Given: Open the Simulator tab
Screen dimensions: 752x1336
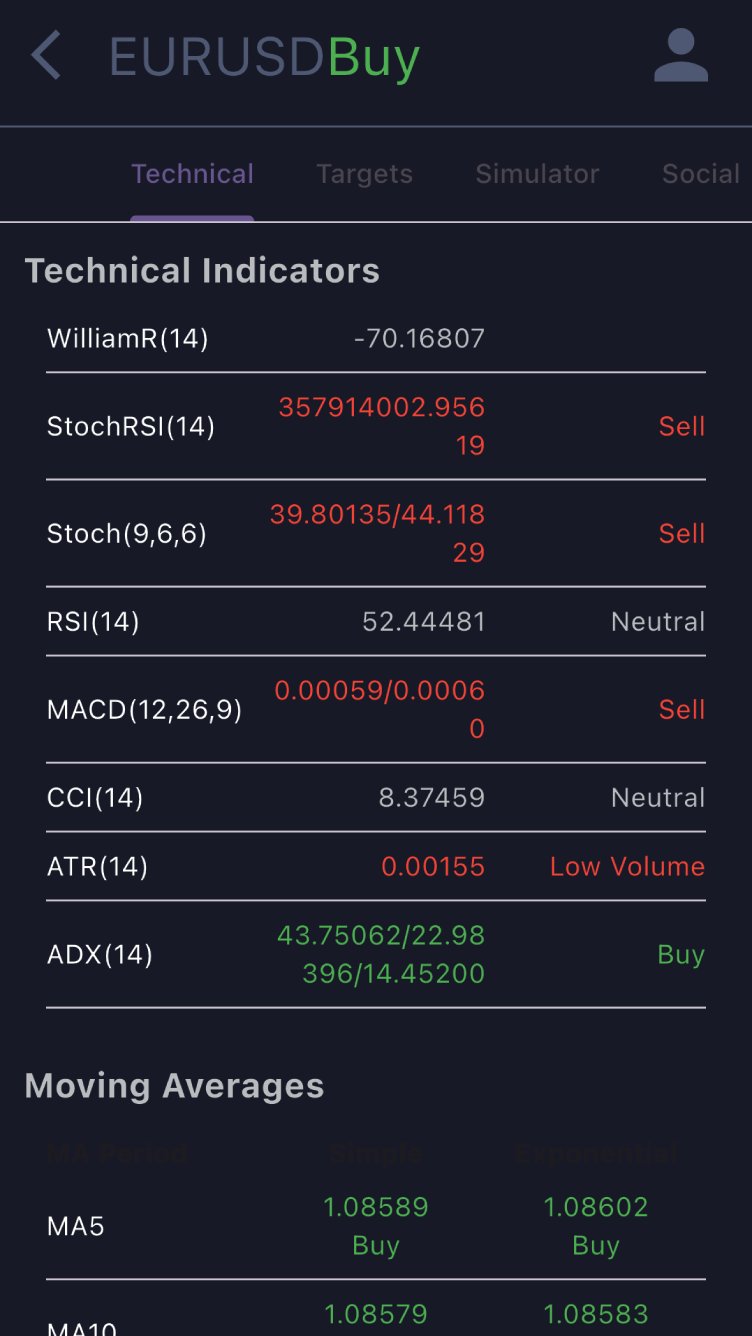Looking at the screenshot, I should [537, 174].
